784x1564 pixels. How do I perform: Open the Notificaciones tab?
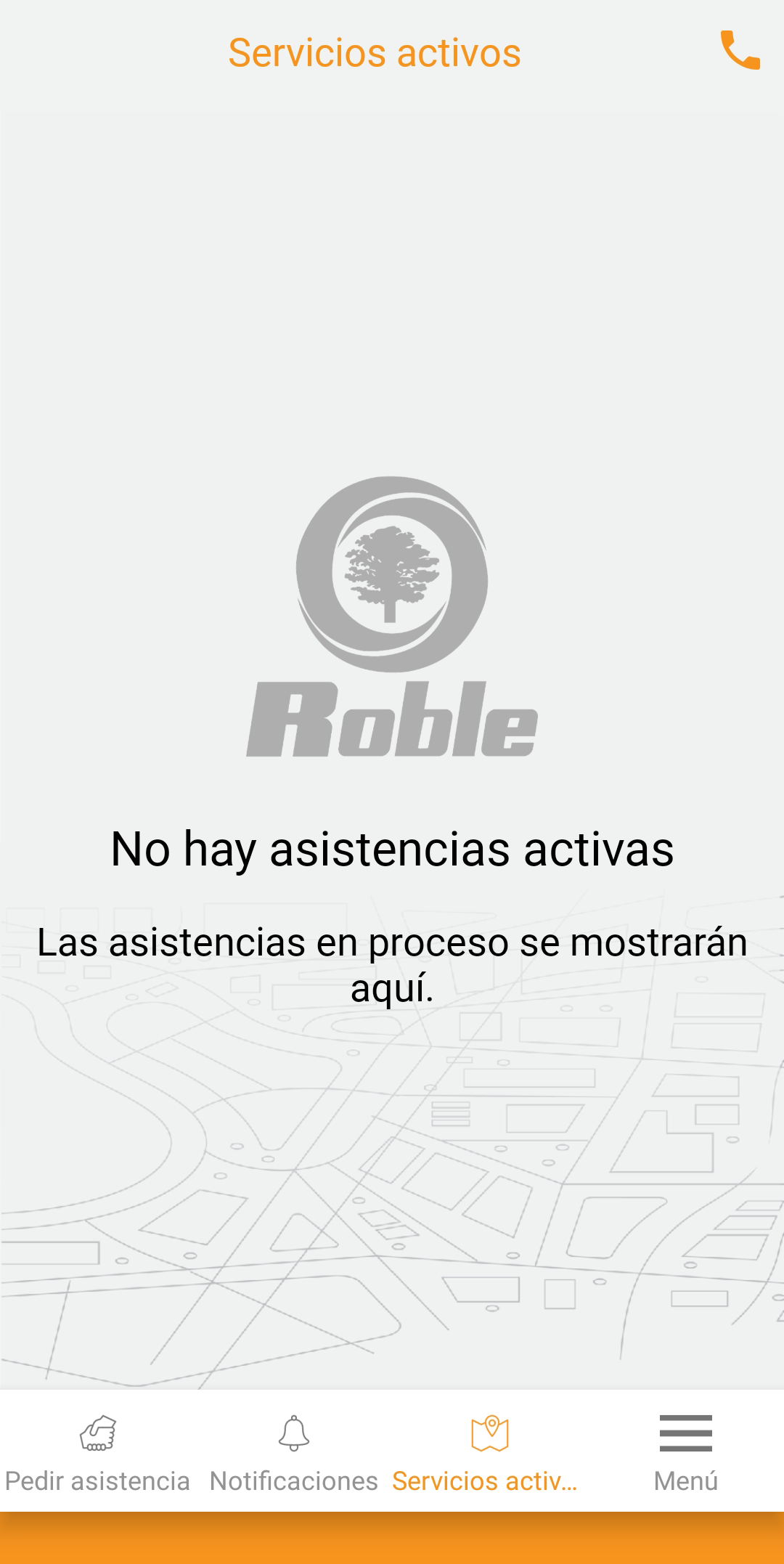294,1452
